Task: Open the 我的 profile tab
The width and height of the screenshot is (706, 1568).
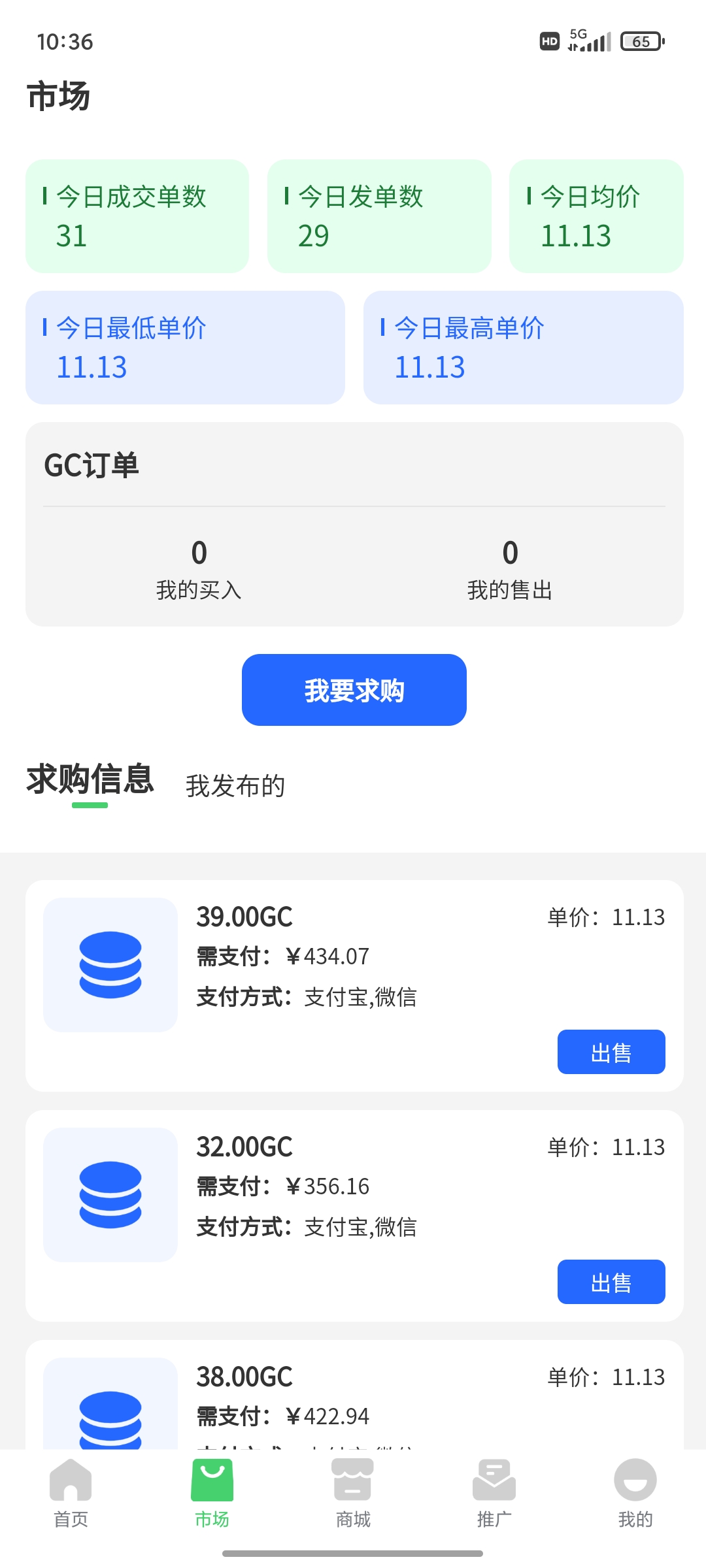Action: pos(635,1494)
